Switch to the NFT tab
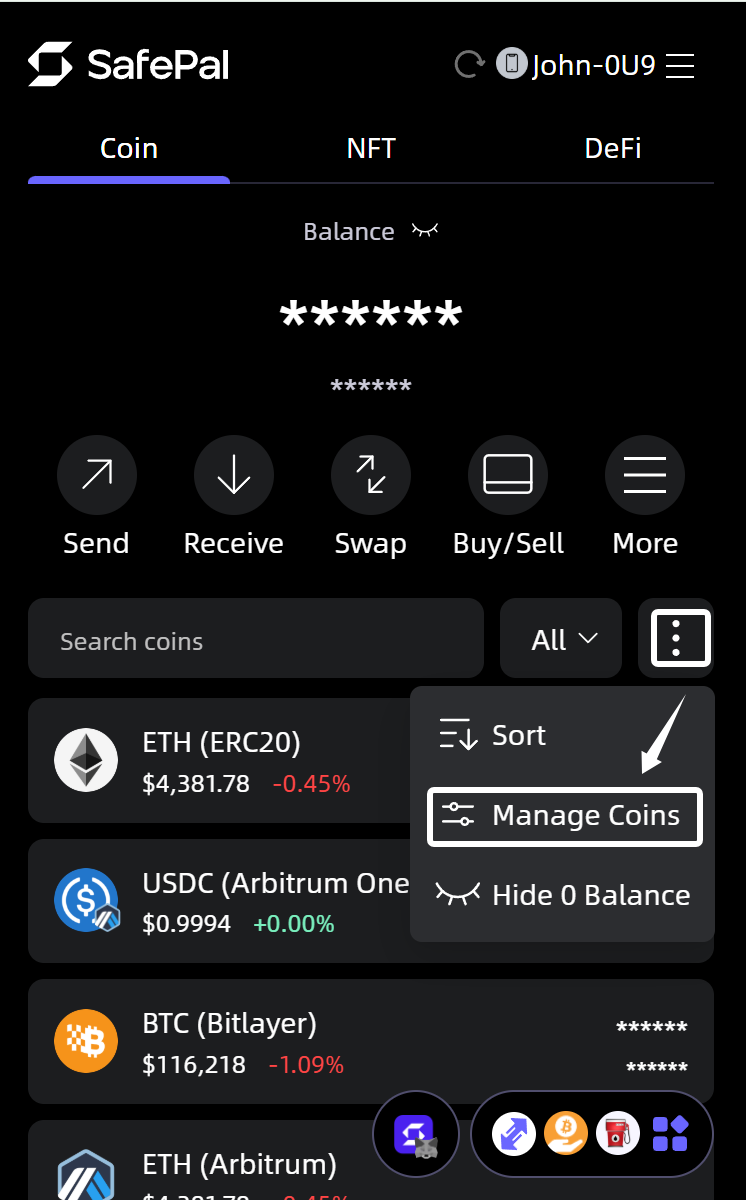Image resolution: width=746 pixels, height=1200 pixels. coord(371,149)
